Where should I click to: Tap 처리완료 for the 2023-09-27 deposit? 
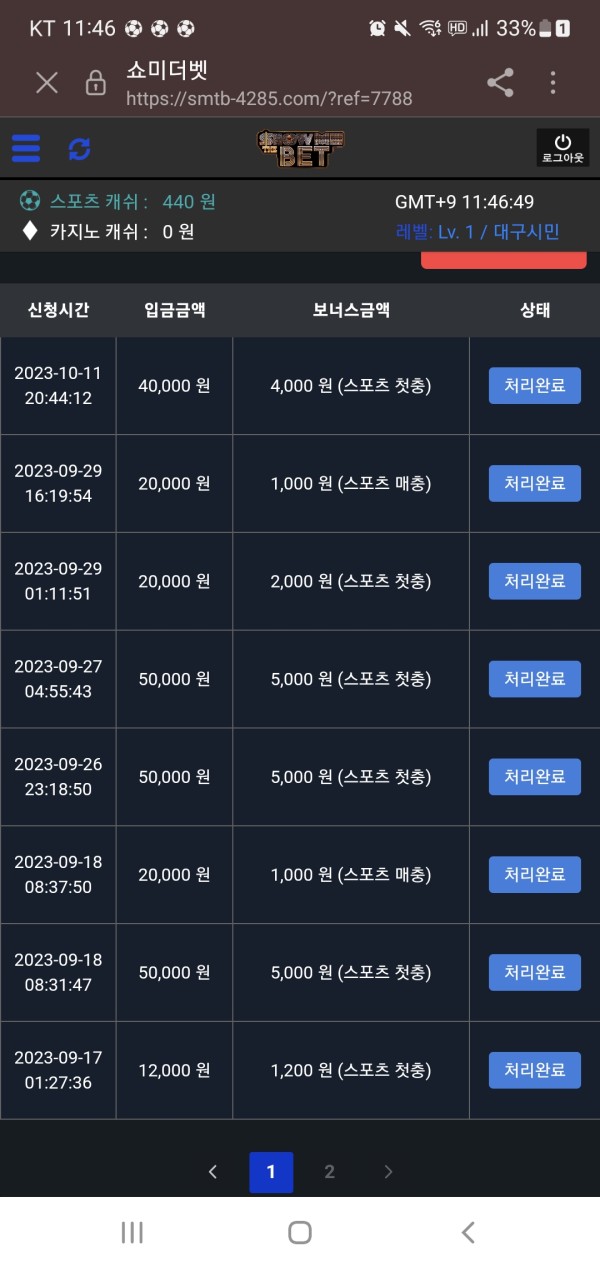pos(534,679)
